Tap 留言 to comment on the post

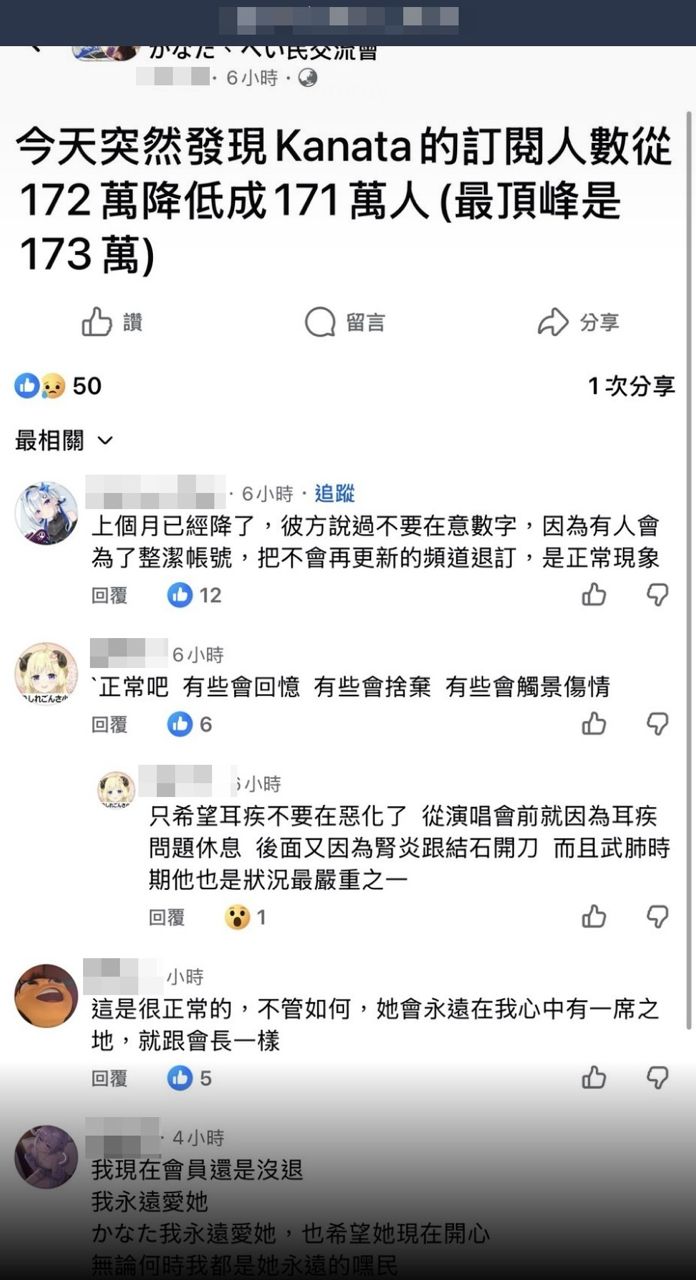click(x=345, y=322)
